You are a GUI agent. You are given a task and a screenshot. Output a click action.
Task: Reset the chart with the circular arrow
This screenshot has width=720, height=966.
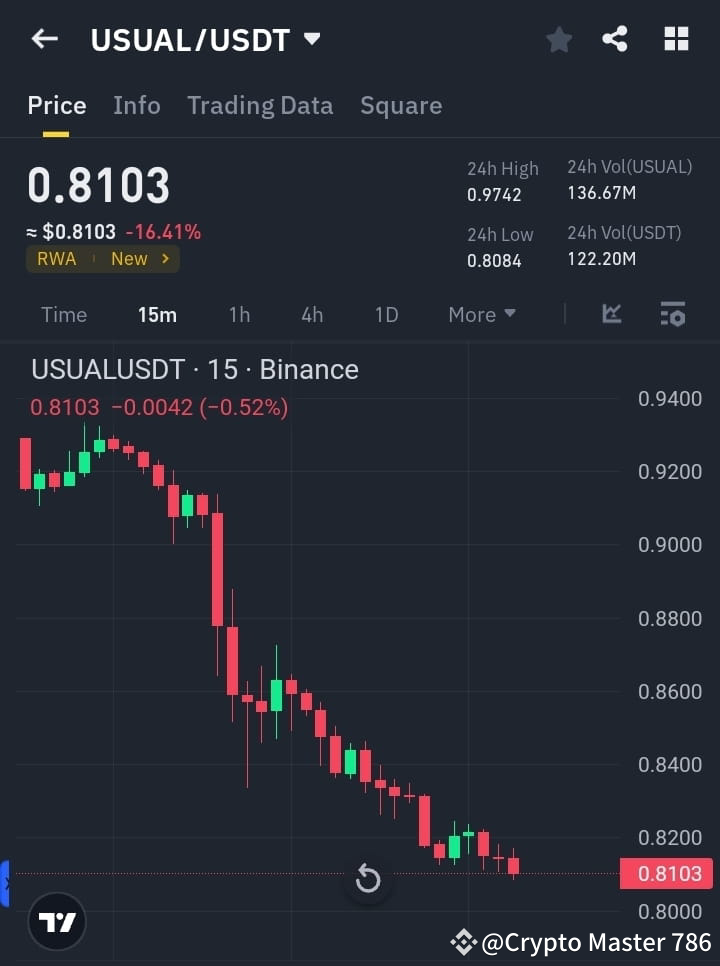point(368,878)
